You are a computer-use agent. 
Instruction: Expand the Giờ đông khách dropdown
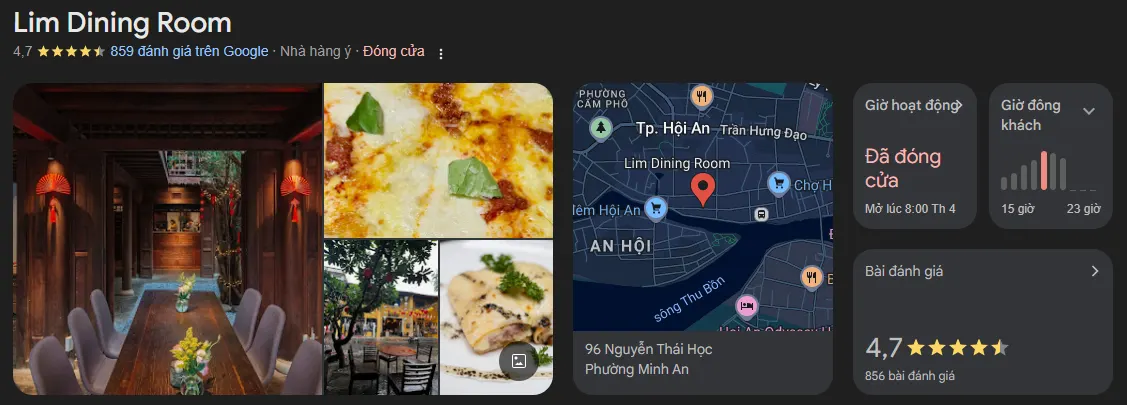pos(1089,111)
